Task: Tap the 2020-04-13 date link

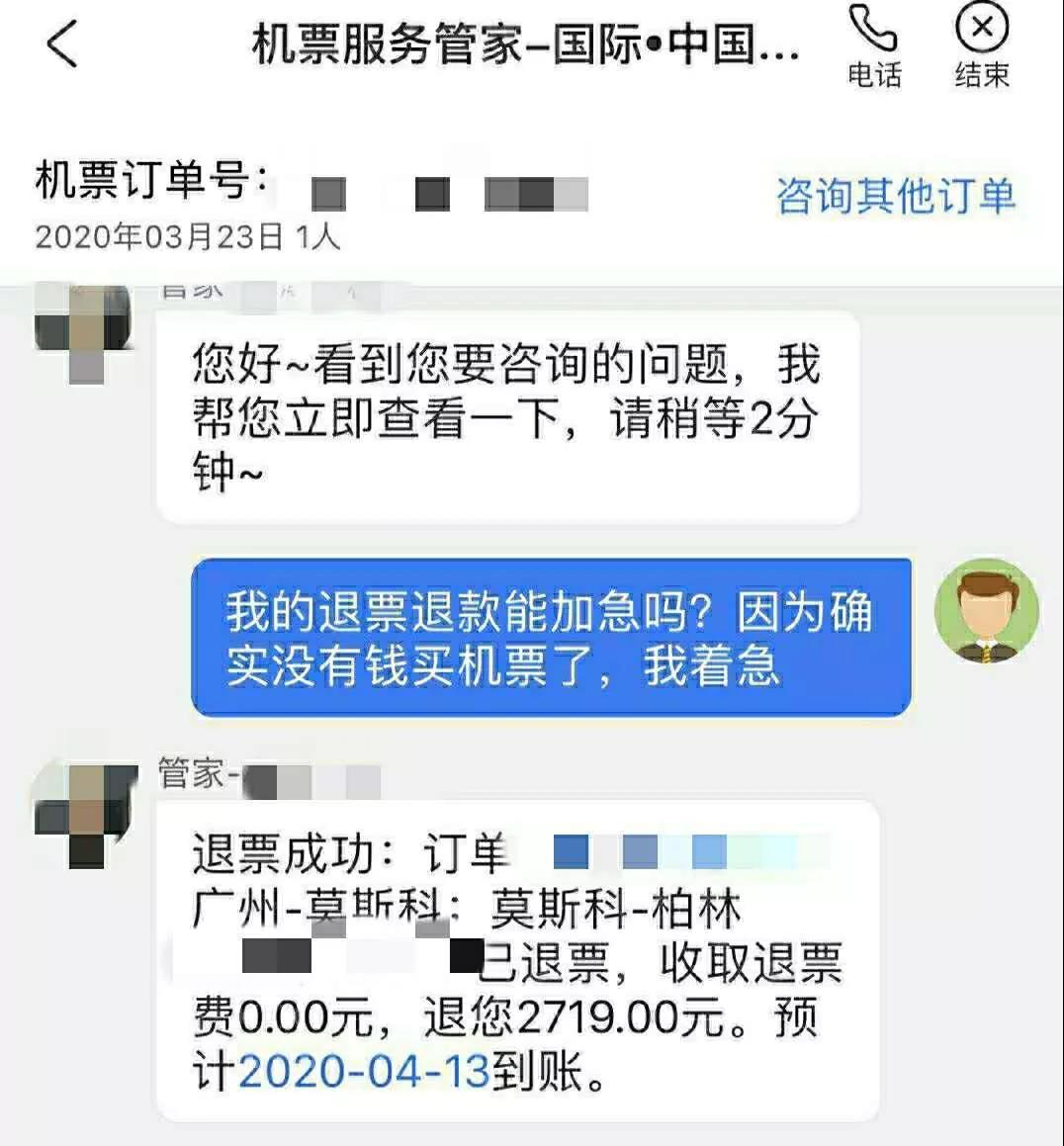Action: click(364, 1072)
